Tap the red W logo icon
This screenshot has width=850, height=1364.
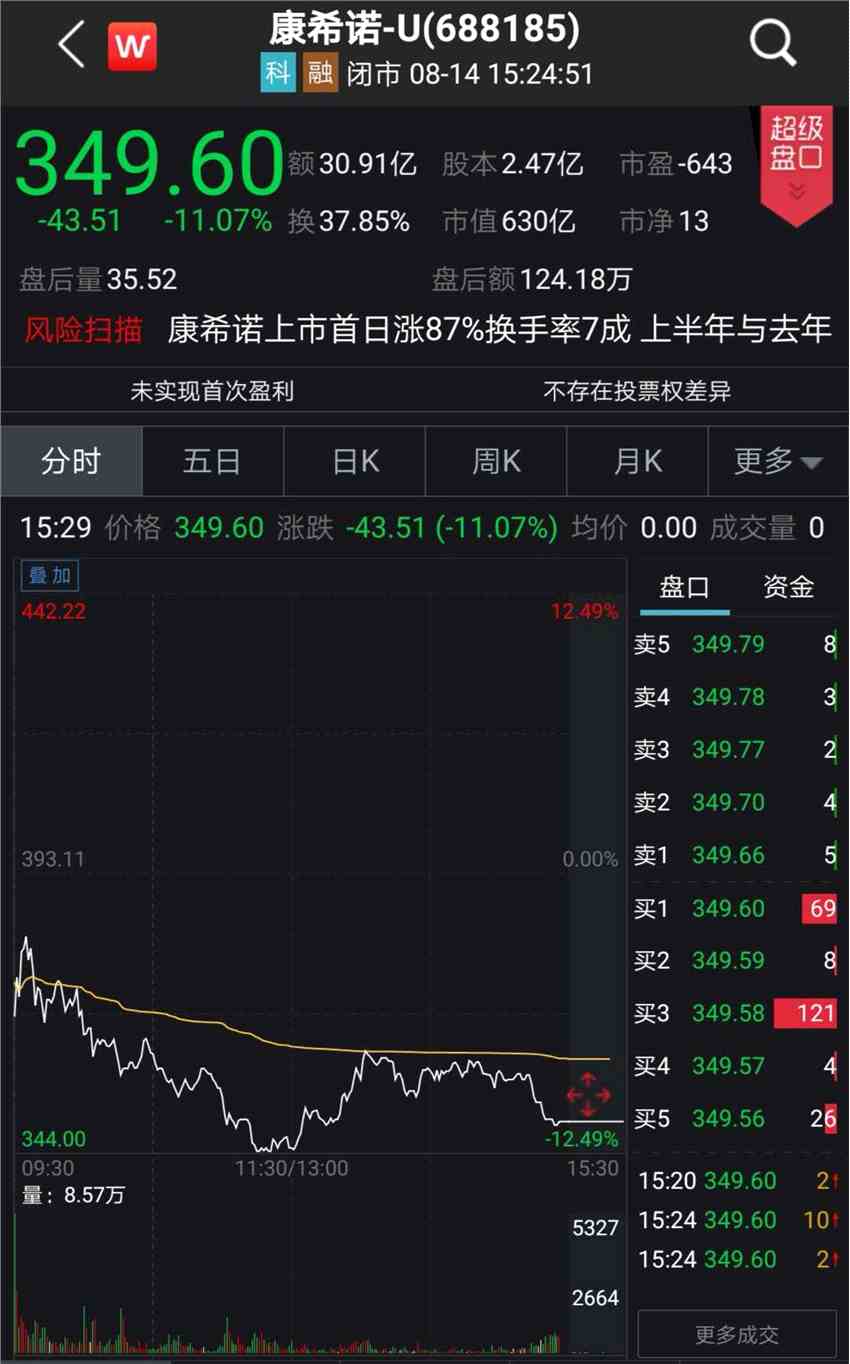pyautogui.click(x=132, y=46)
